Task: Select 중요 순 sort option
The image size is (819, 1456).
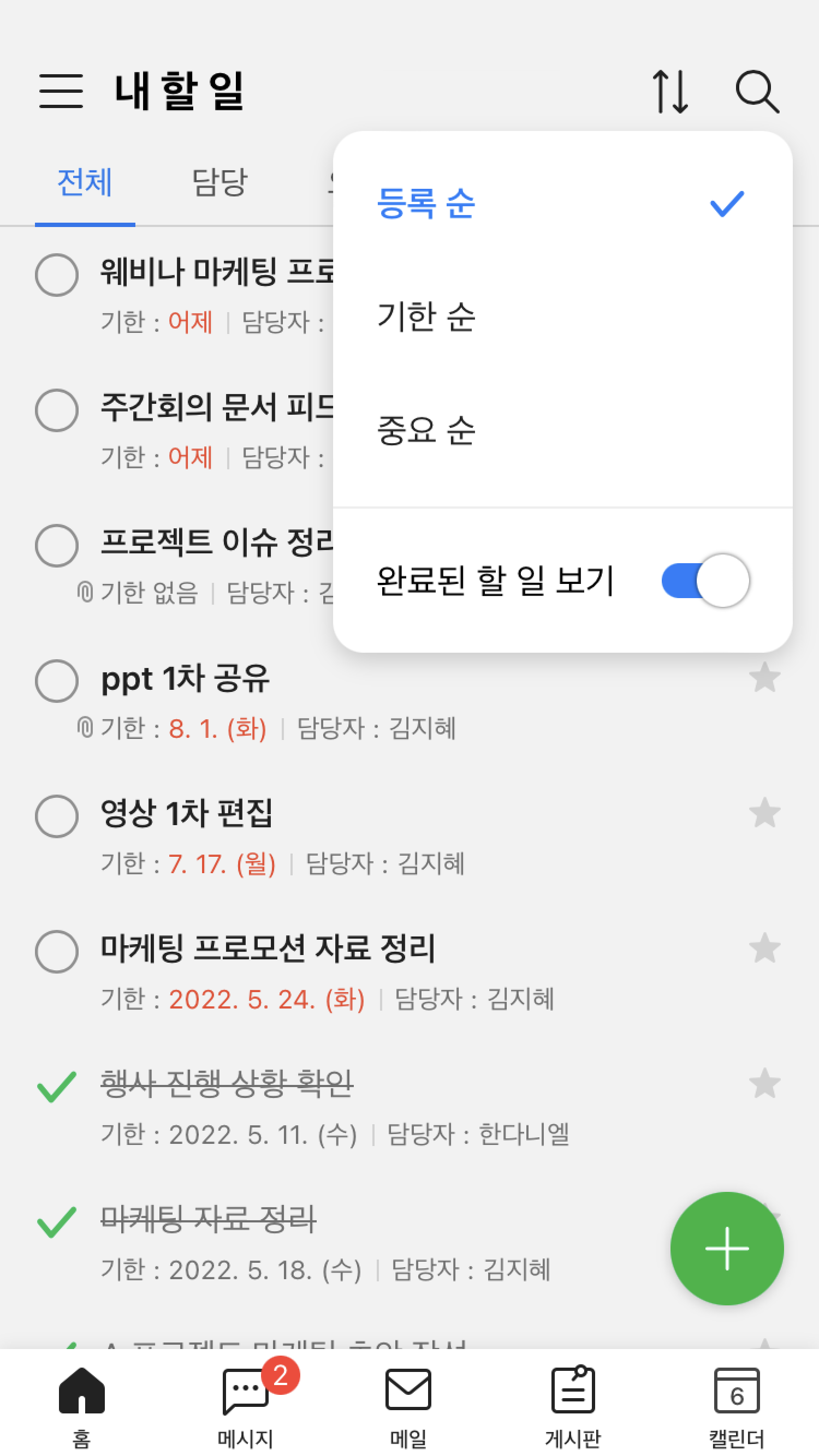Action: coord(426,430)
